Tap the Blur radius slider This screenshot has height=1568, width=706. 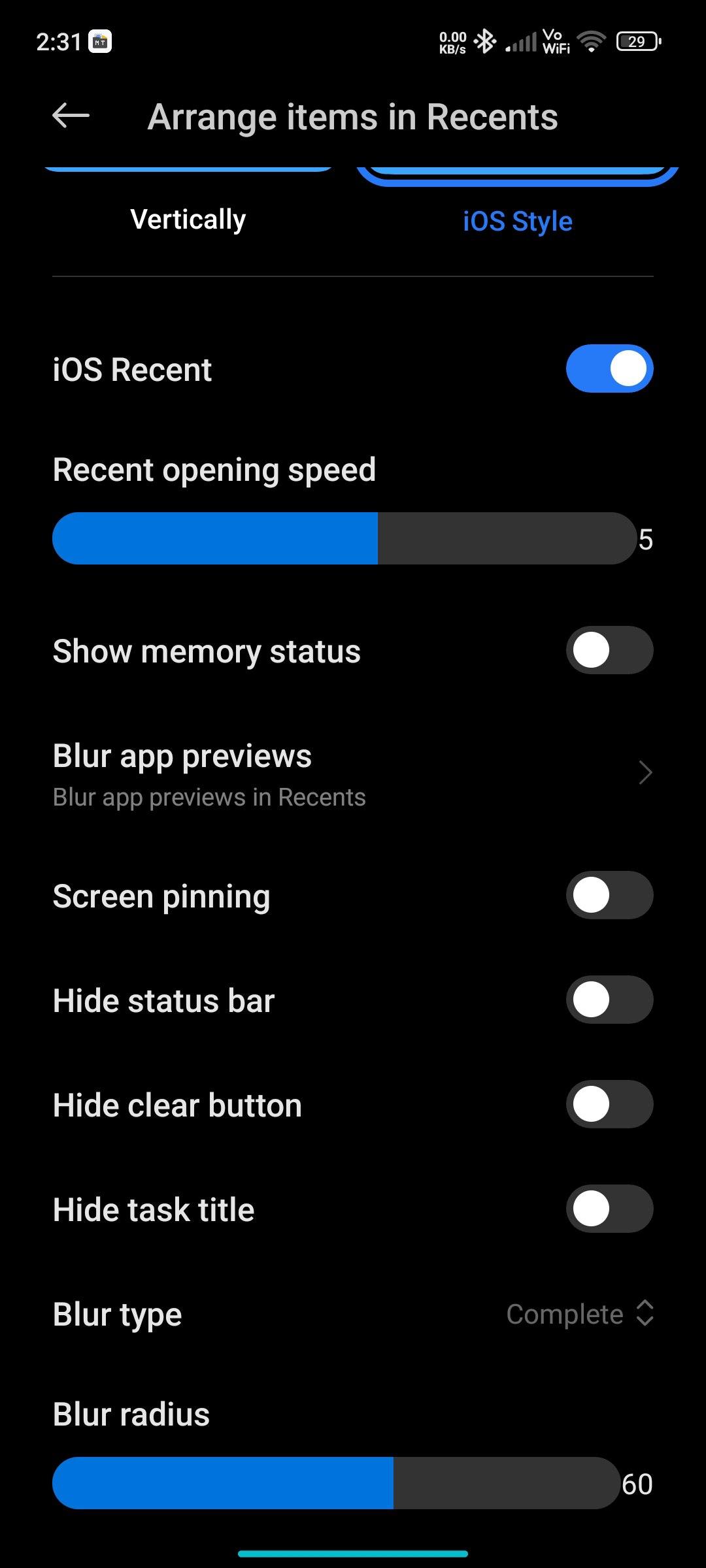pyautogui.click(x=336, y=1483)
